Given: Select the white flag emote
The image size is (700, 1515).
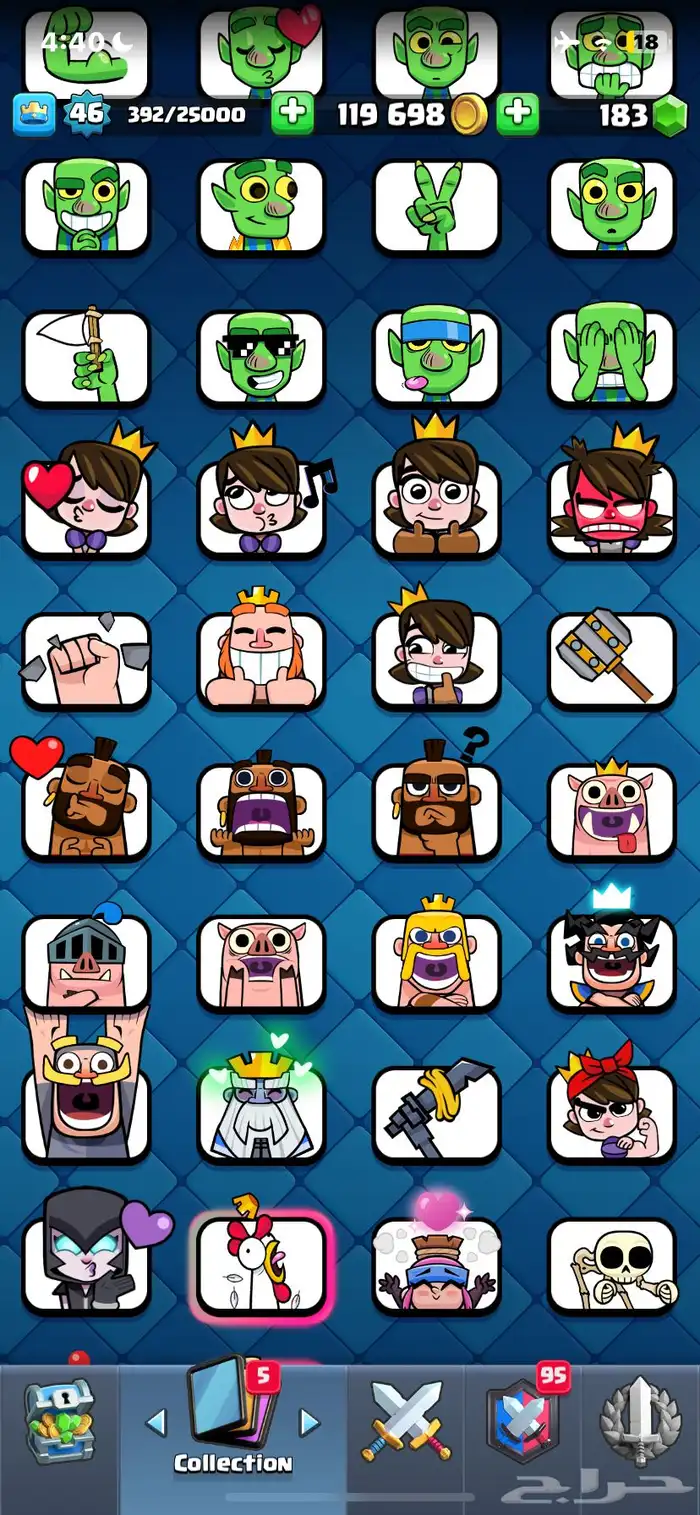Looking at the screenshot, I should click(86, 357).
